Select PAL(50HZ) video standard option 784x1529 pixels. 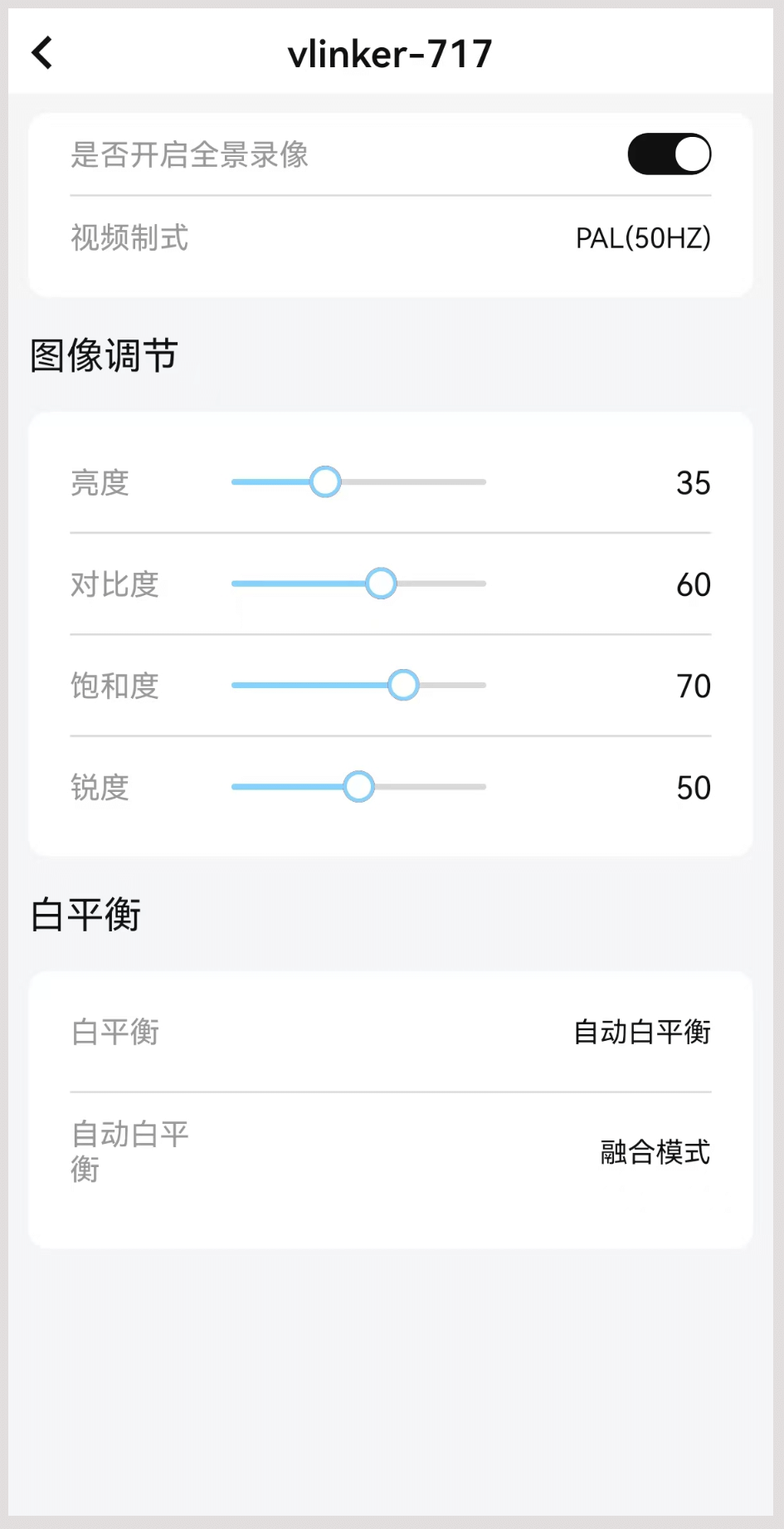[x=643, y=238]
